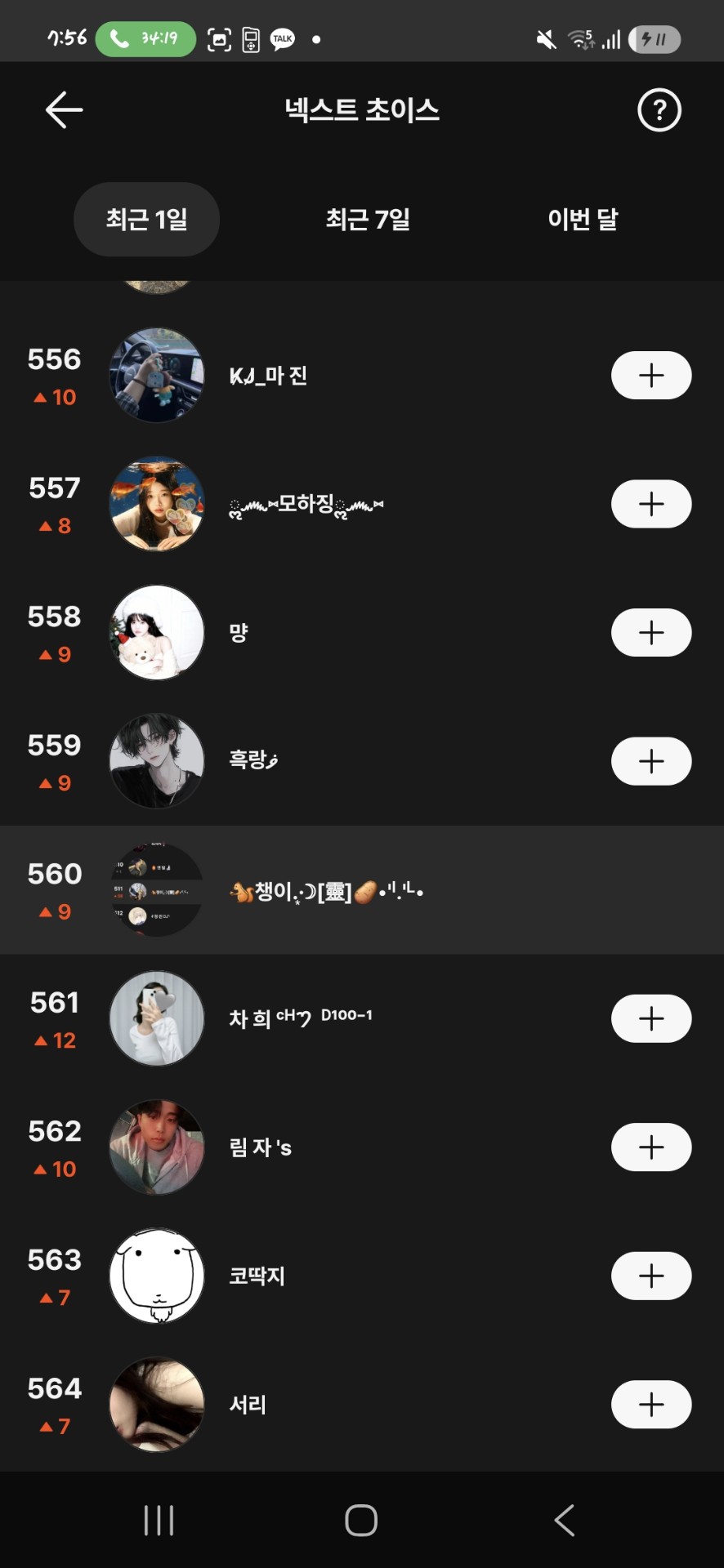
Task: Tap the plus button beside 코딱지
Action: click(651, 1276)
